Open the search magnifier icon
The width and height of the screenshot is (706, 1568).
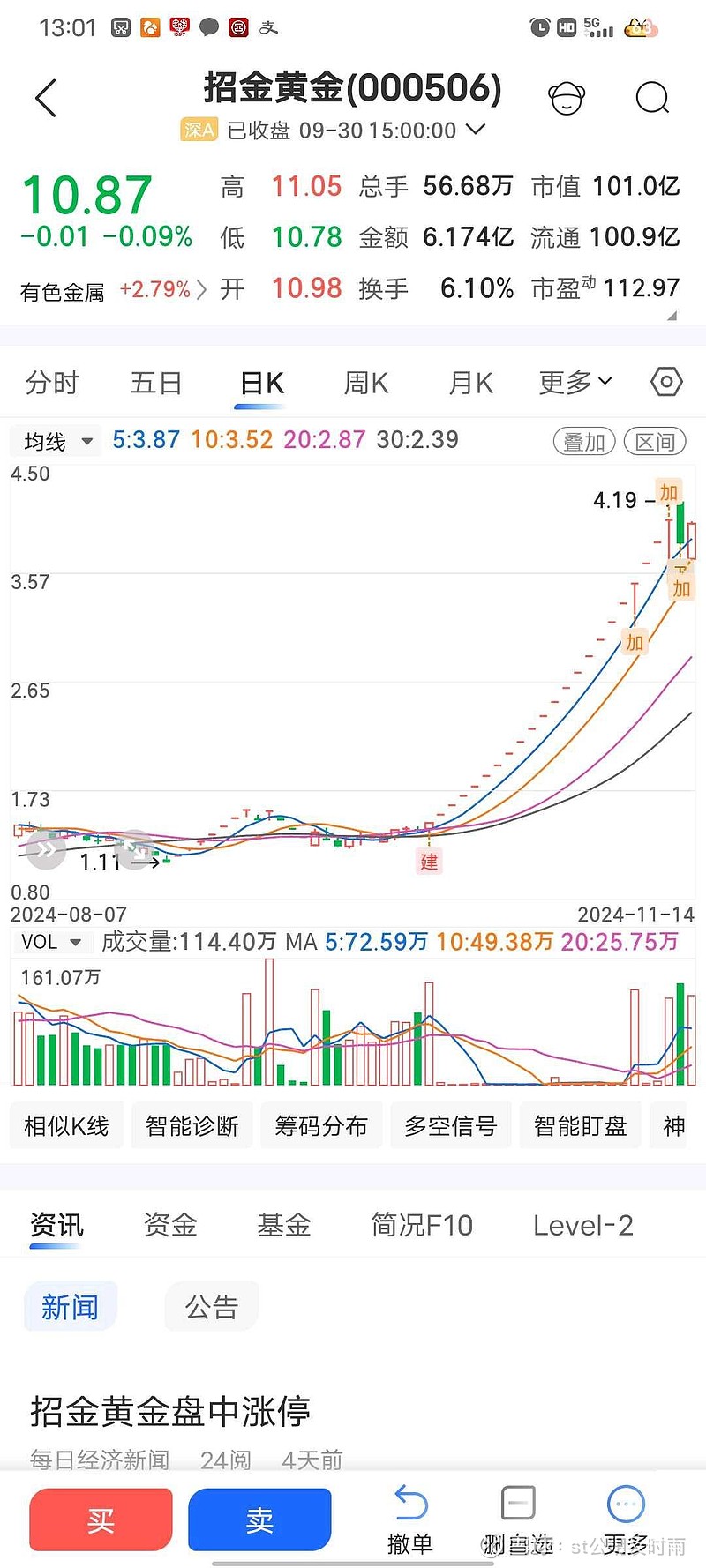[x=652, y=98]
